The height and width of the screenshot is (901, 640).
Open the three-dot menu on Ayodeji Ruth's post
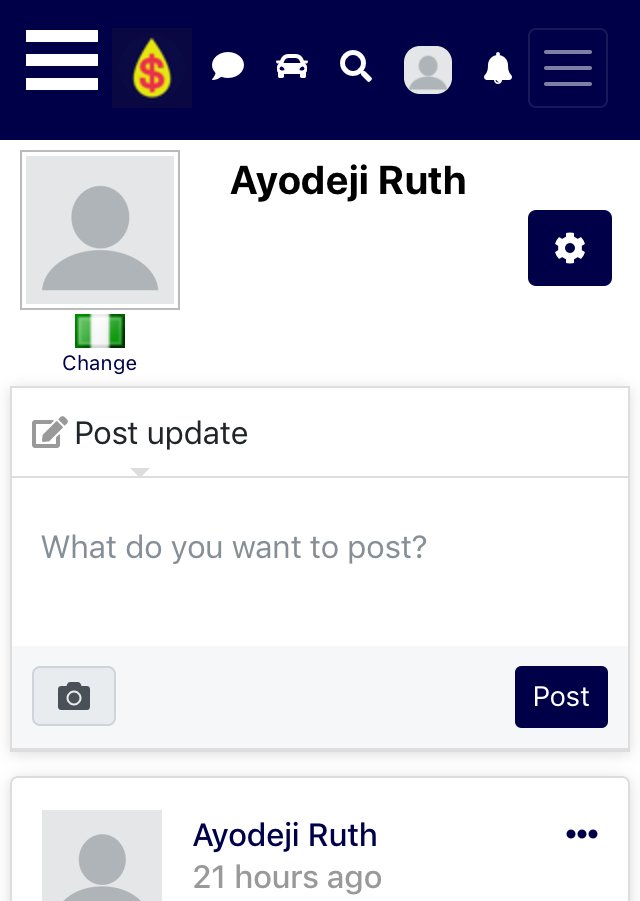582,834
